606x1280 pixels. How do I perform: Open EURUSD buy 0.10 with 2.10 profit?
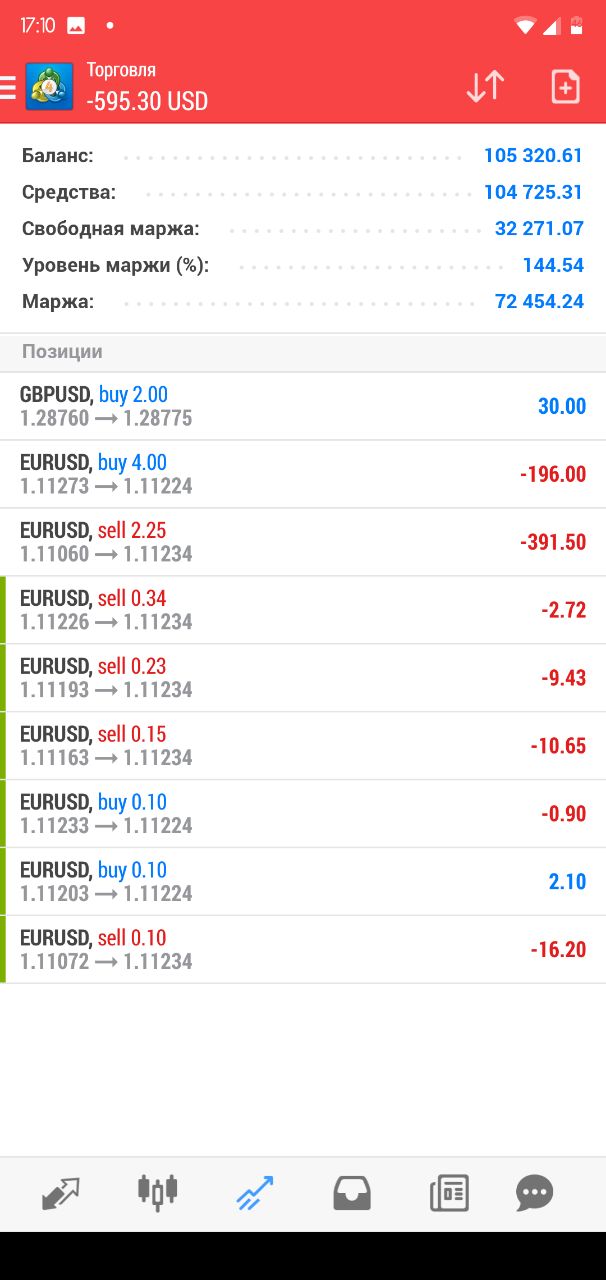(x=303, y=882)
